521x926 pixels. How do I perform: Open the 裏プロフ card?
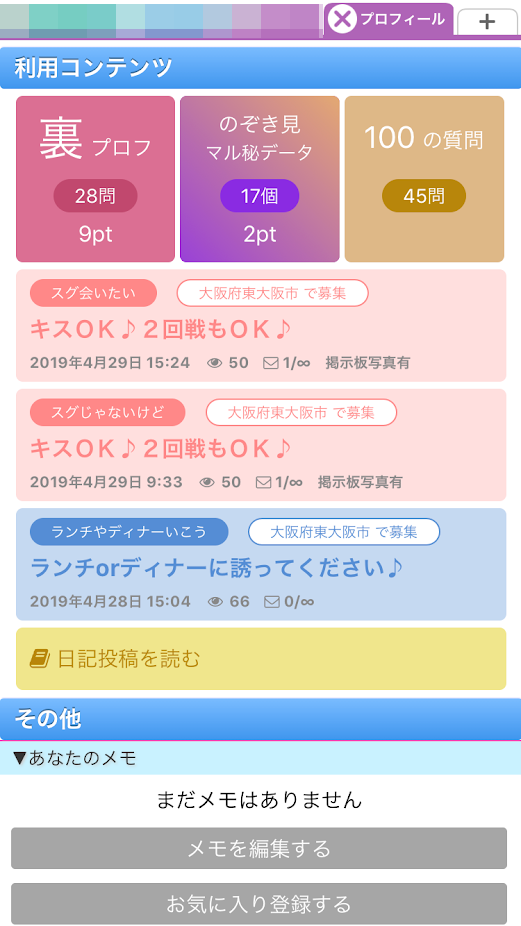pyautogui.click(x=95, y=179)
